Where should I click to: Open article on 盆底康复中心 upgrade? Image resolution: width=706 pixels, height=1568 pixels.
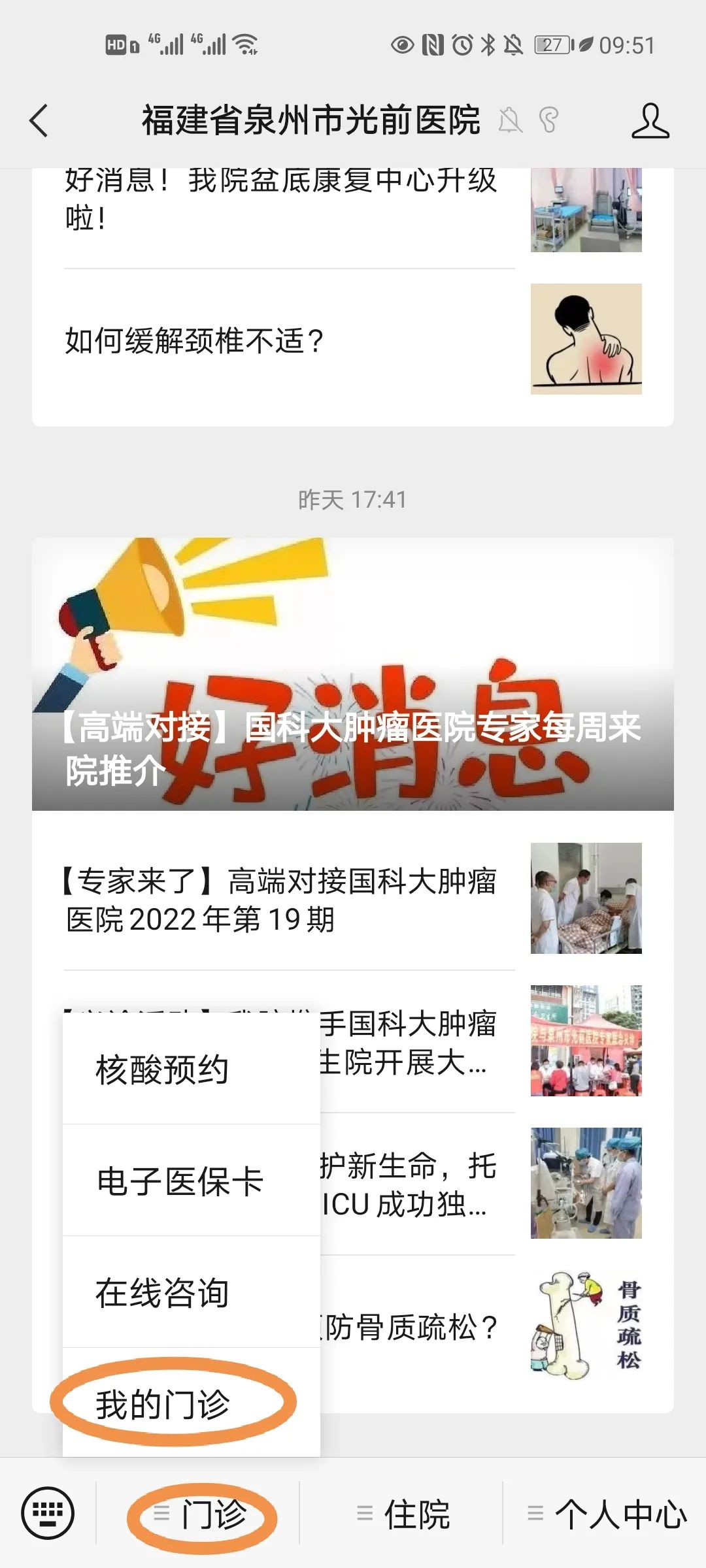[281, 199]
